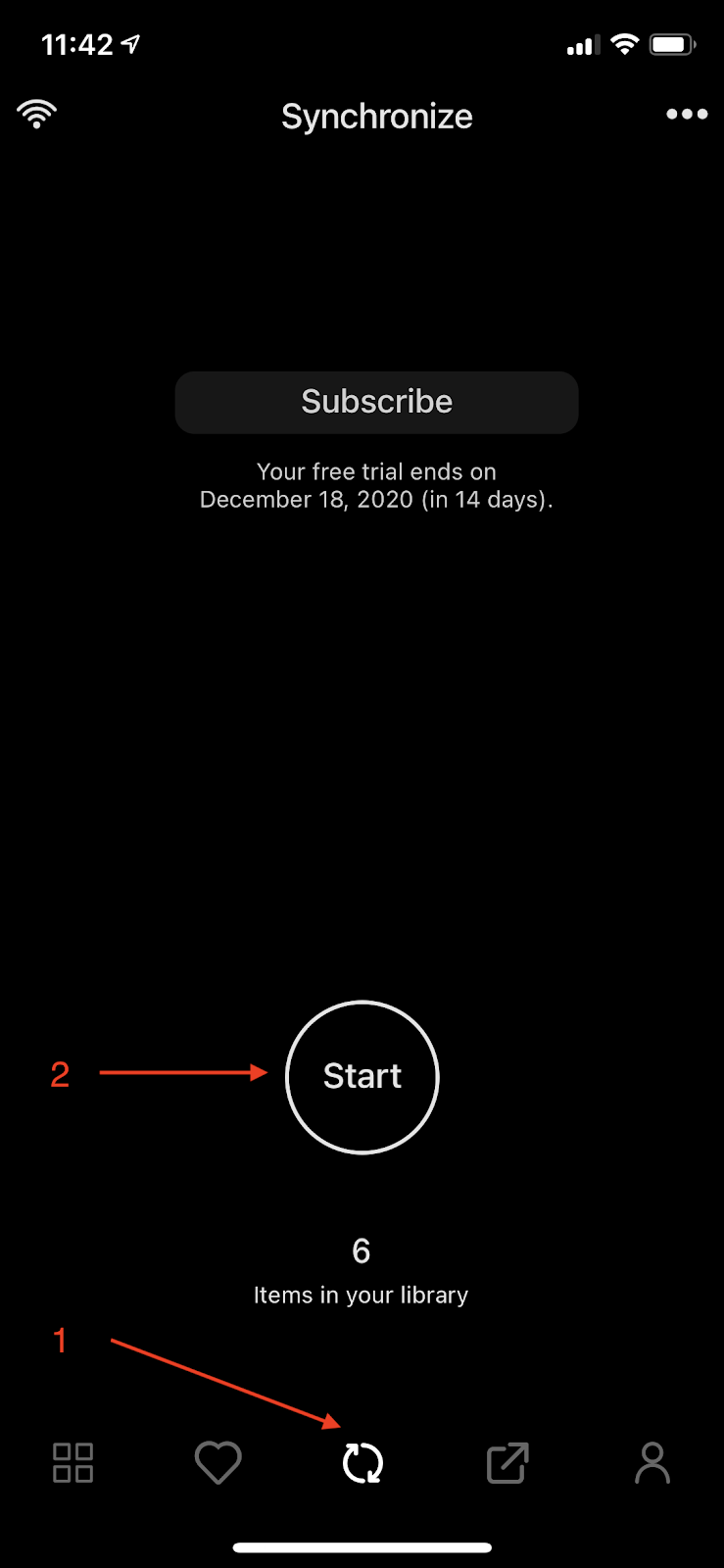Open the favorites heart tab

point(217,1463)
